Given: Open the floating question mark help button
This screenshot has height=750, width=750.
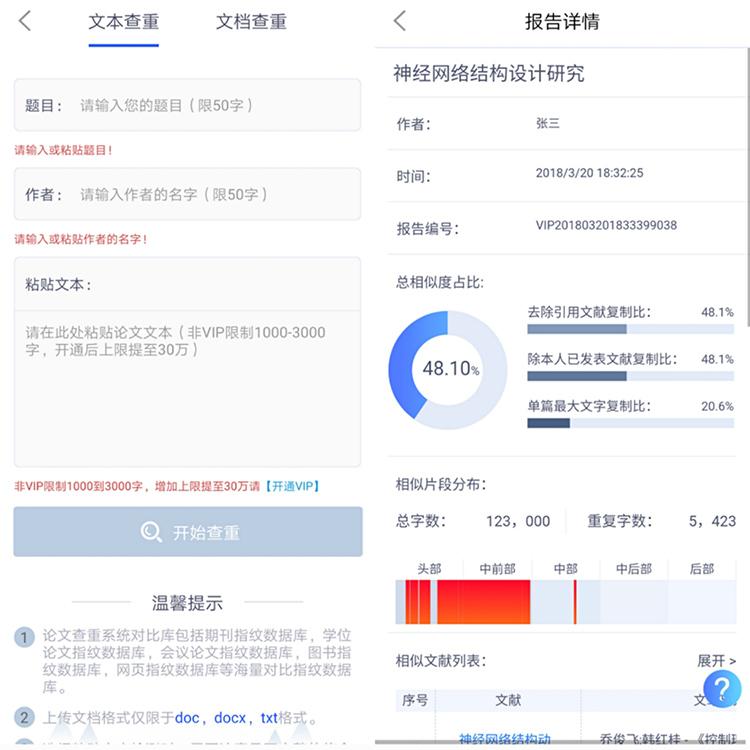Looking at the screenshot, I should 722,689.
